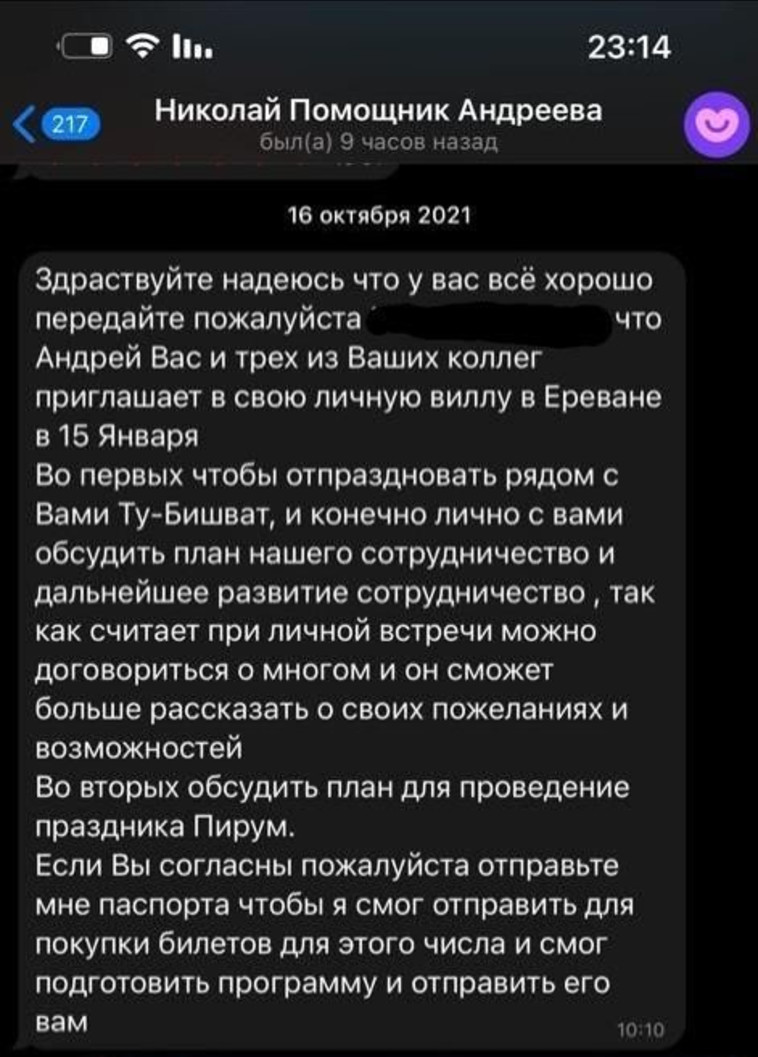Go back to the chat list

[x=55, y=125]
